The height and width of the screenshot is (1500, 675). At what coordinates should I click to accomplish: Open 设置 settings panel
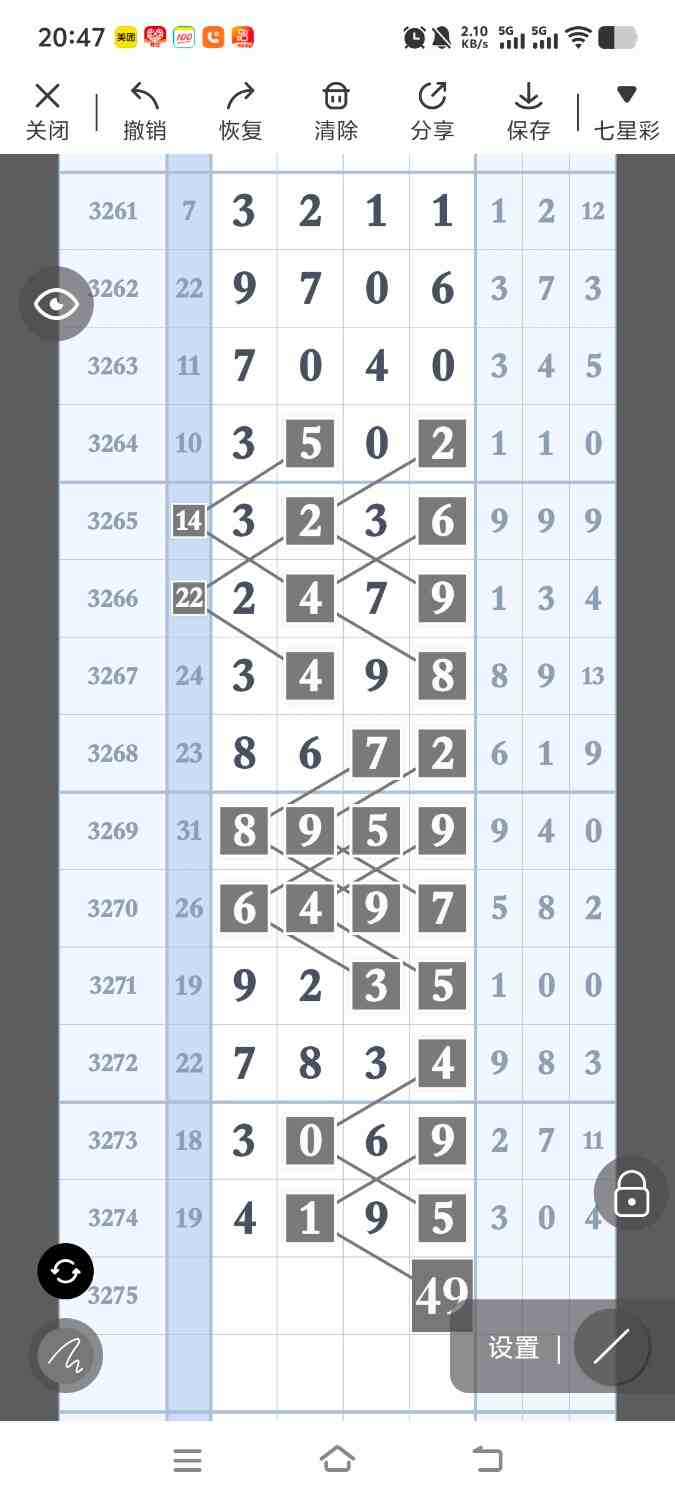(514, 1347)
